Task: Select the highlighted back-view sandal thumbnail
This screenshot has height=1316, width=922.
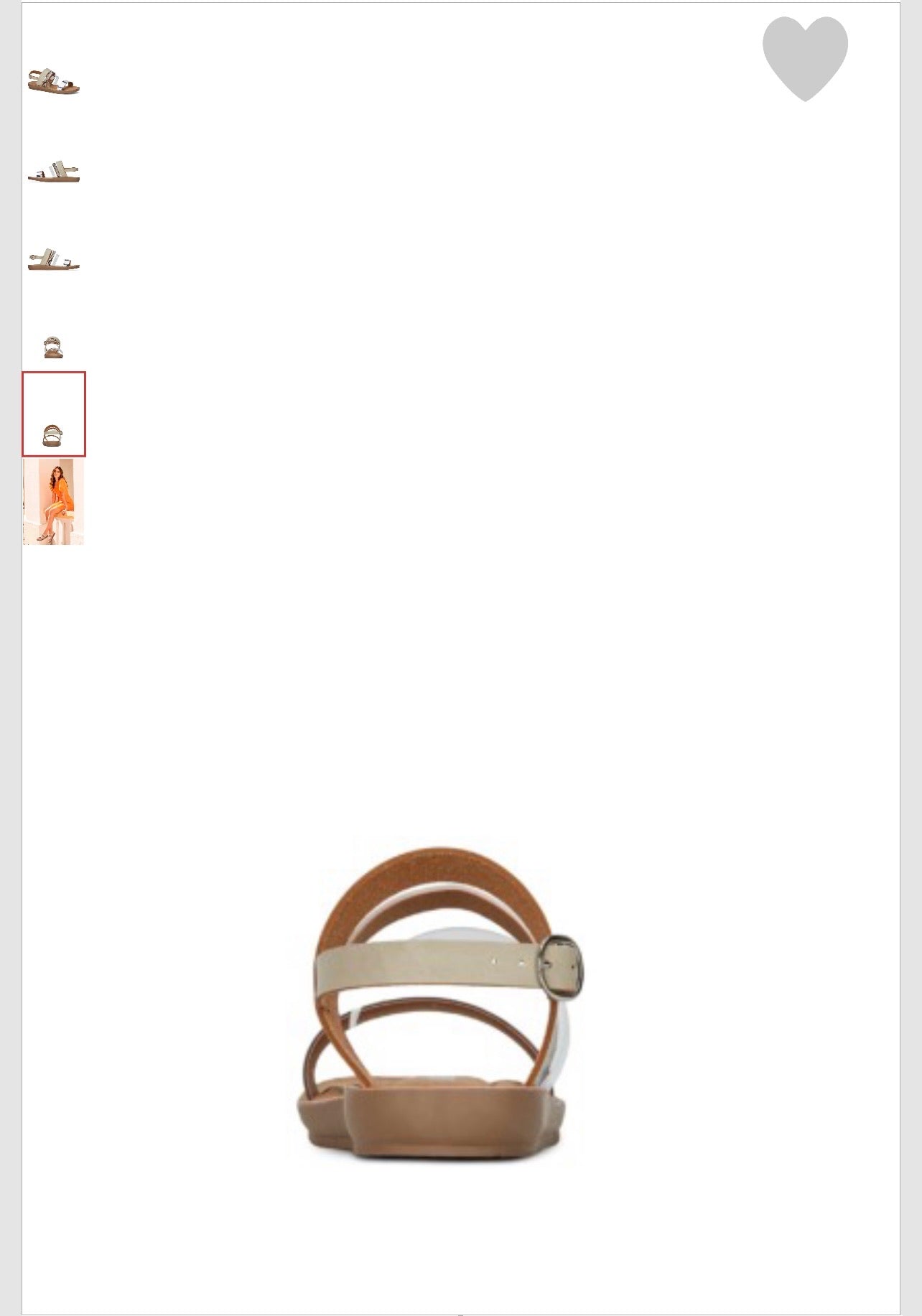Action: click(54, 414)
